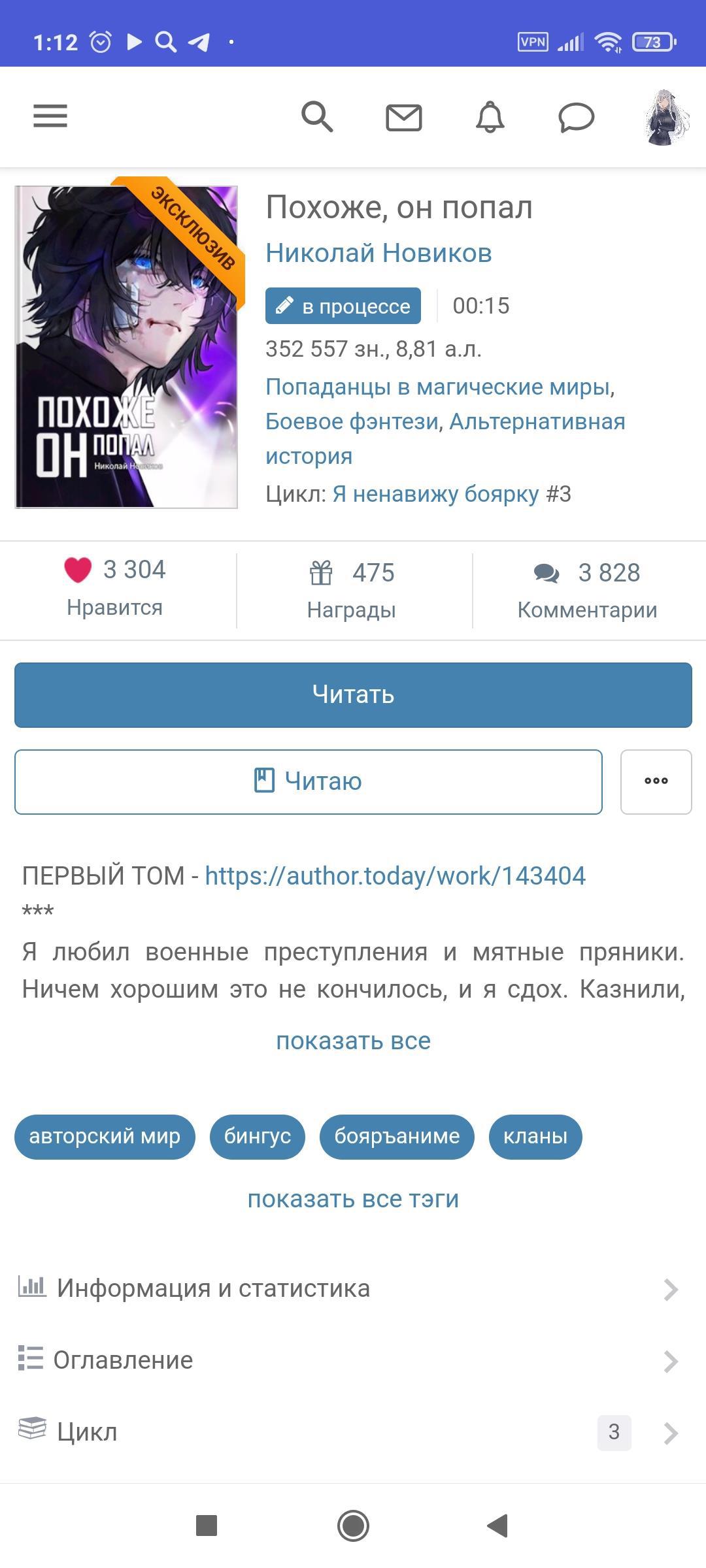The width and height of the screenshot is (706, 1568).
Task: Open the Комментарии section
Action: 587,590
